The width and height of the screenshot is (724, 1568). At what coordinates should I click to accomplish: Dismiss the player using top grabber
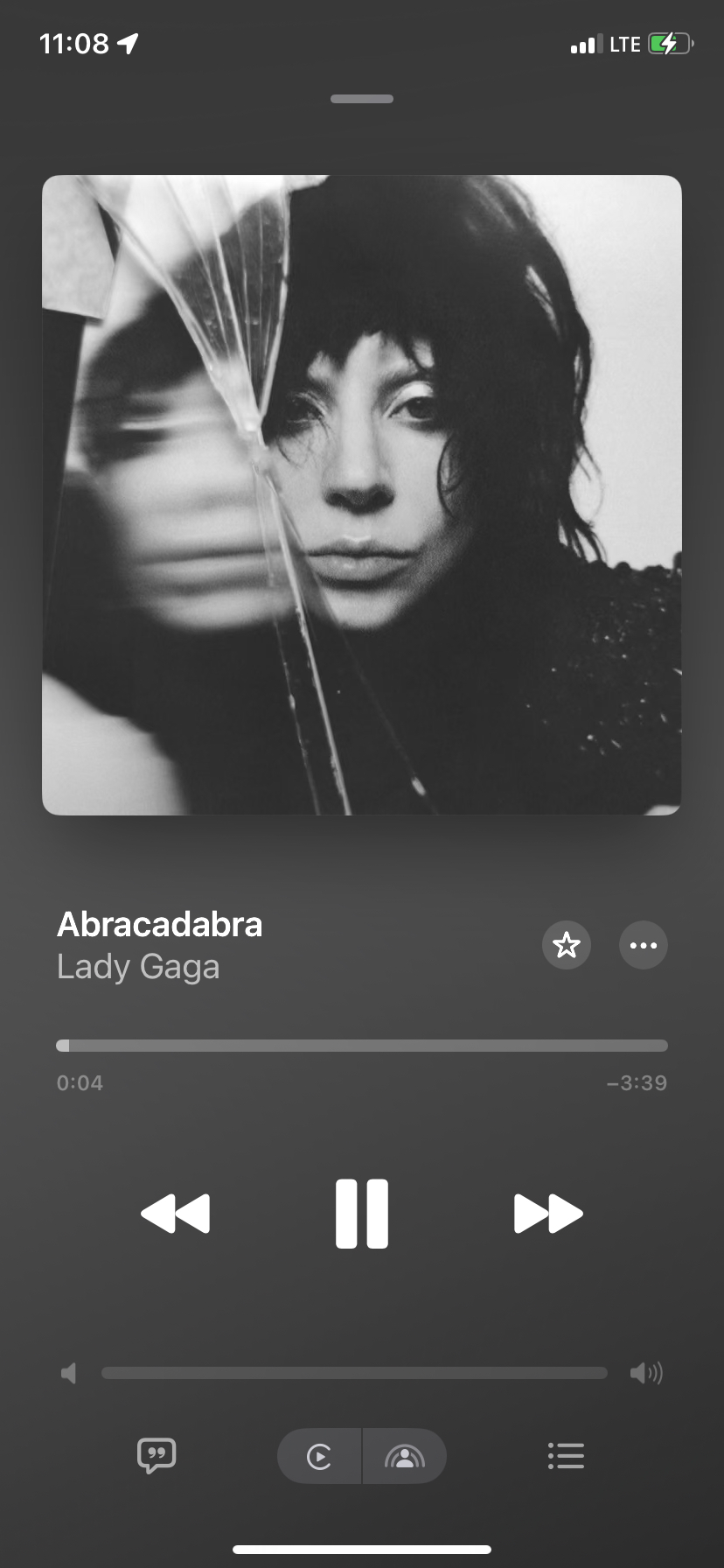pos(362,99)
